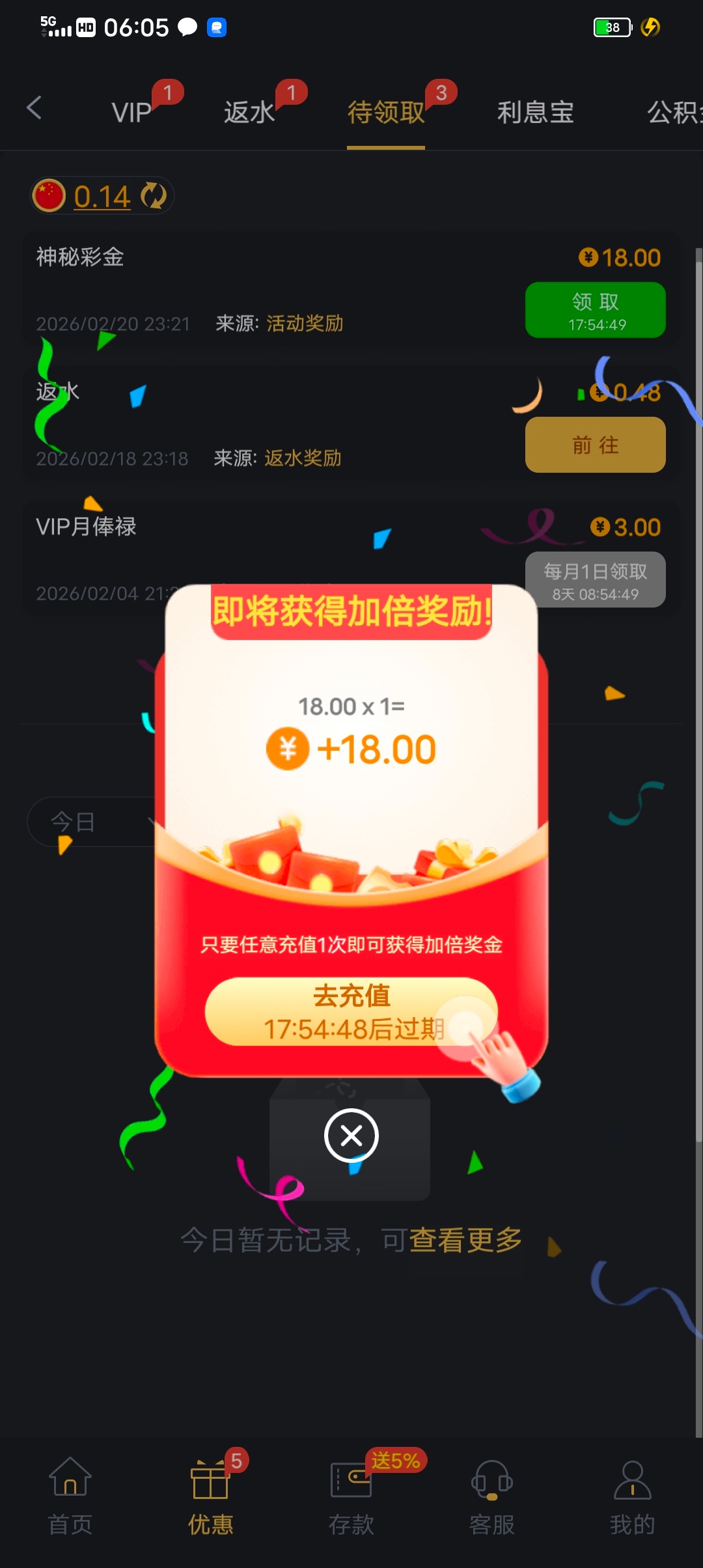This screenshot has width=703, height=1568.
Task: Open the 我的 profile tab
Action: (x=632, y=1496)
